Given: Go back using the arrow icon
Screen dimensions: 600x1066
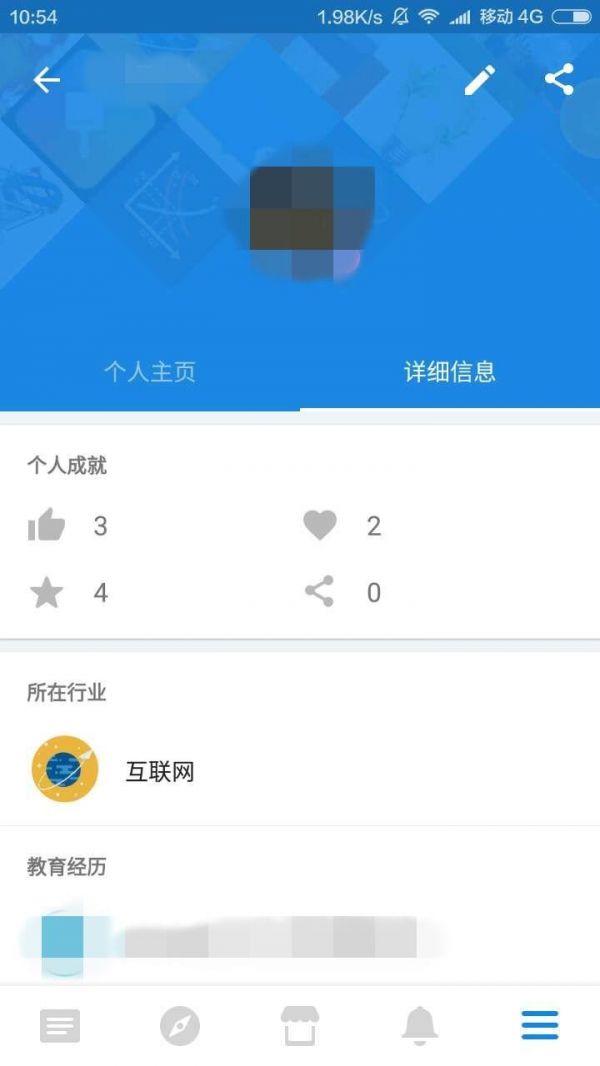Looking at the screenshot, I should (47, 81).
